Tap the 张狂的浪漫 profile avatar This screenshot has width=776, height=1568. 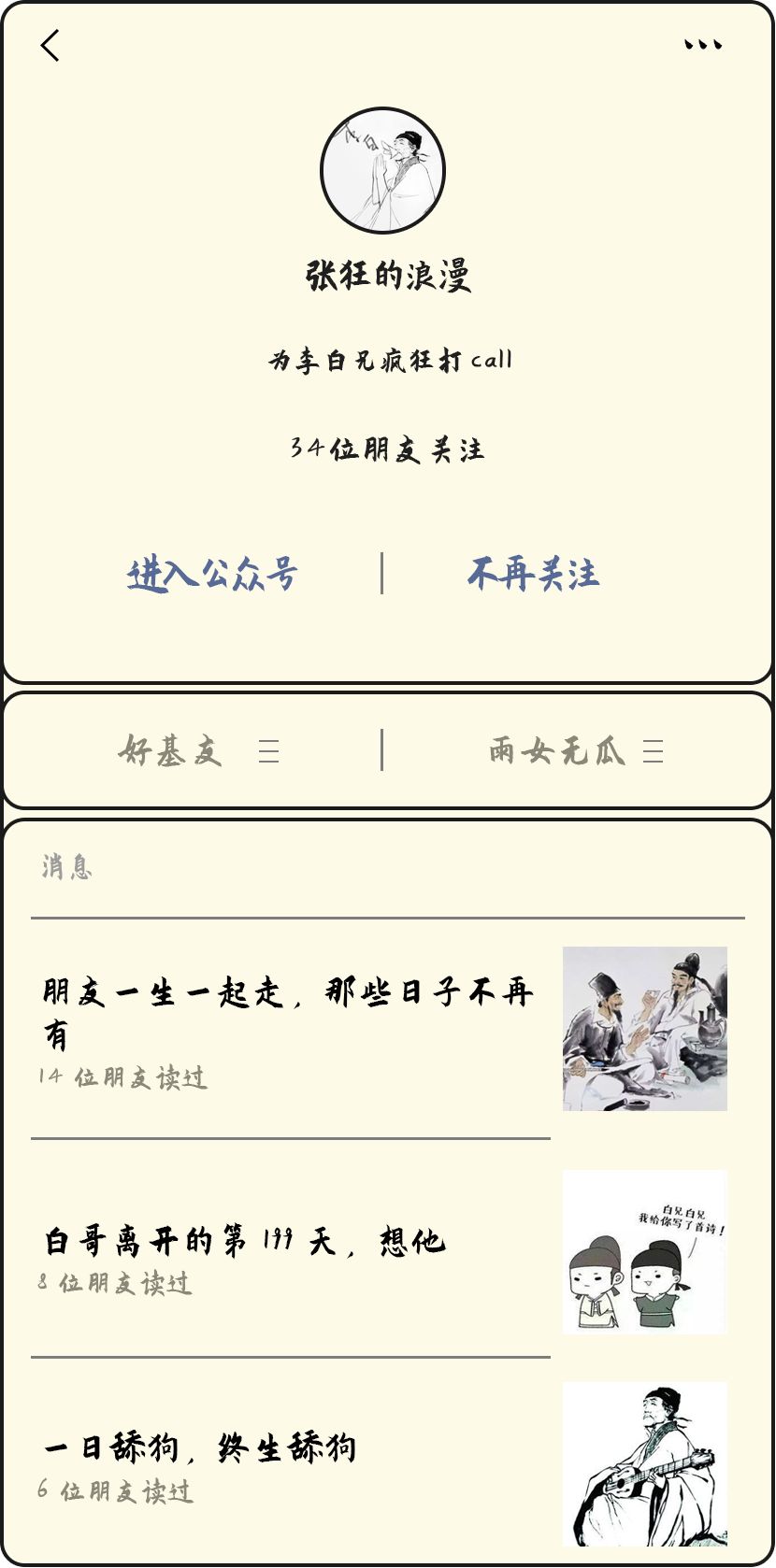(382, 171)
